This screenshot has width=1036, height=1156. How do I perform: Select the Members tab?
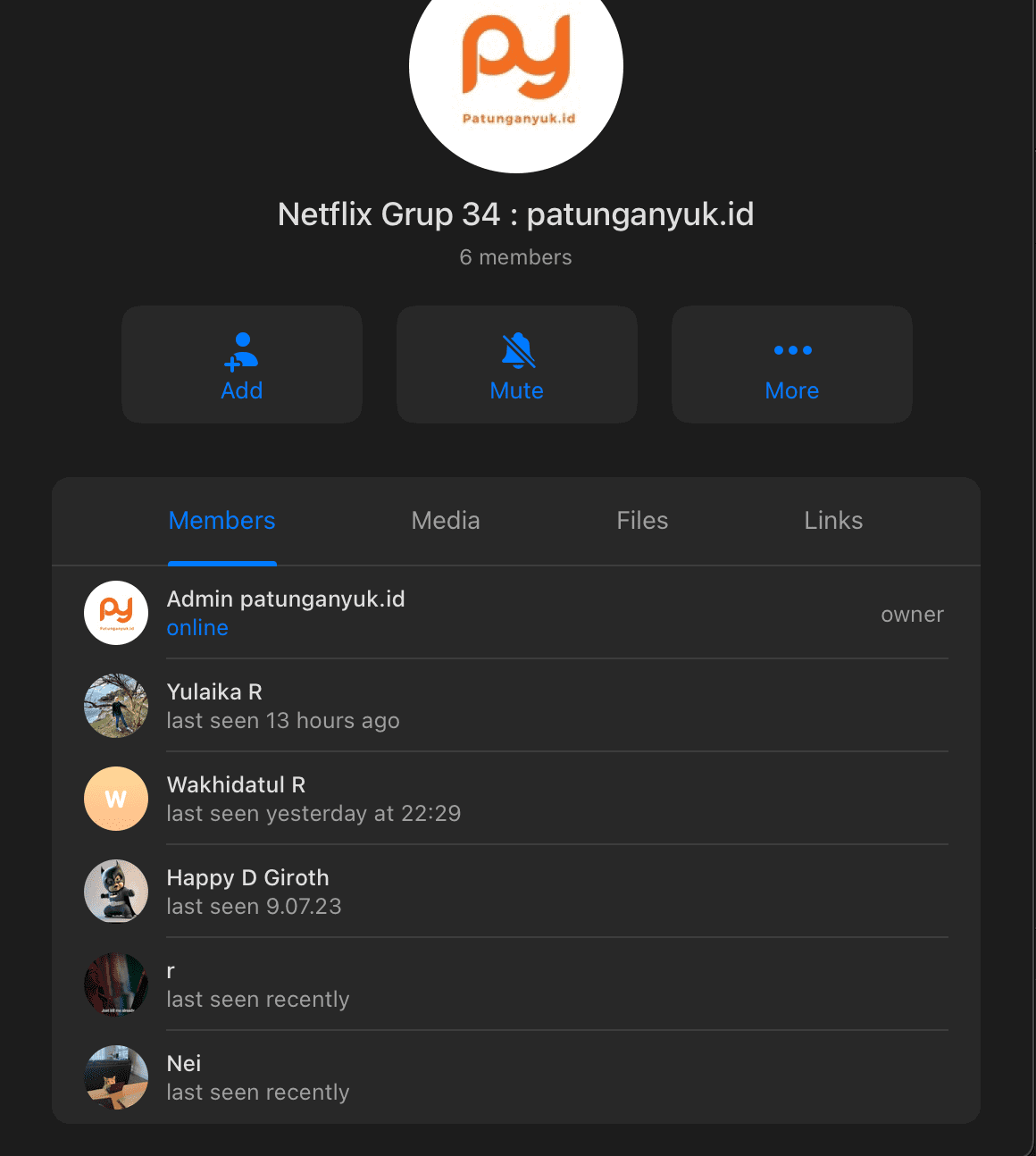point(222,521)
